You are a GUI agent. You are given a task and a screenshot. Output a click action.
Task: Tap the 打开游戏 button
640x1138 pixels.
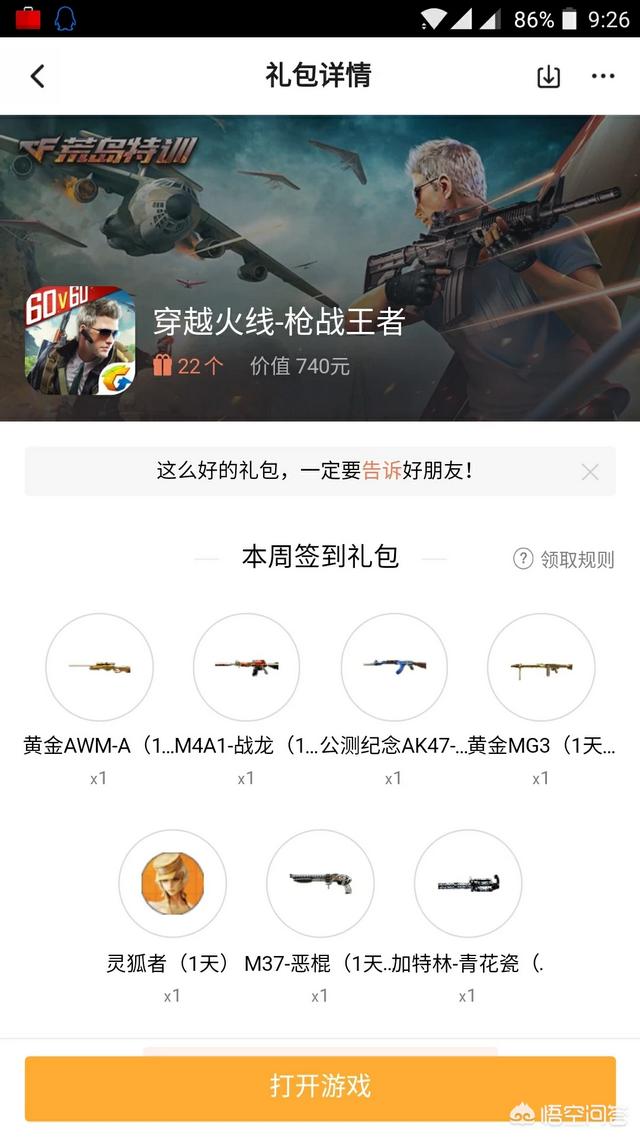pos(320,1087)
